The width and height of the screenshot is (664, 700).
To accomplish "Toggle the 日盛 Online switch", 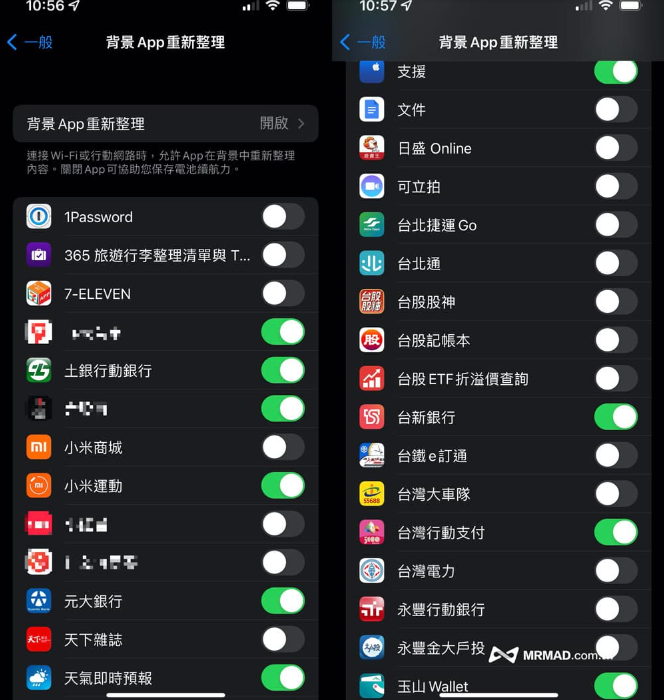I will pos(616,148).
